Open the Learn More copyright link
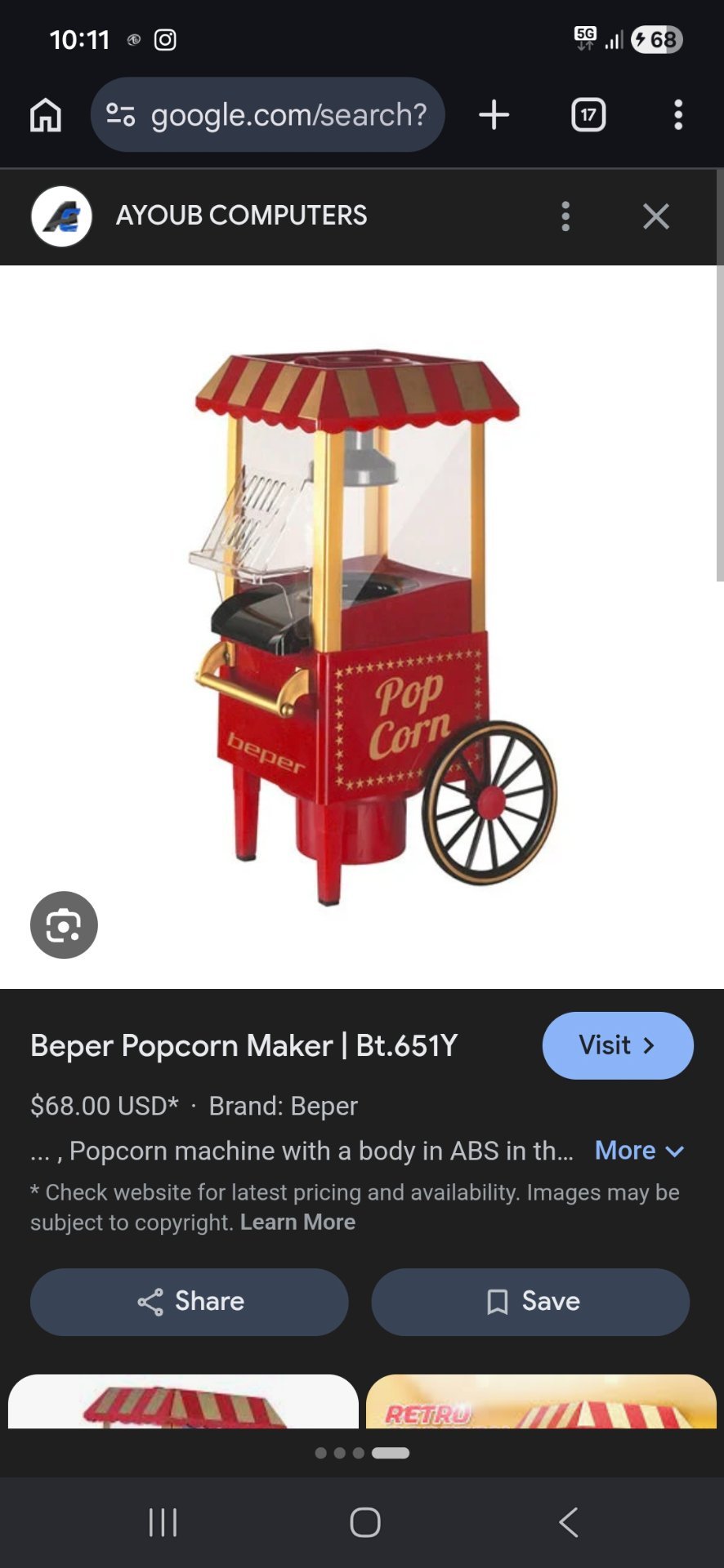724x1568 pixels. click(297, 1223)
